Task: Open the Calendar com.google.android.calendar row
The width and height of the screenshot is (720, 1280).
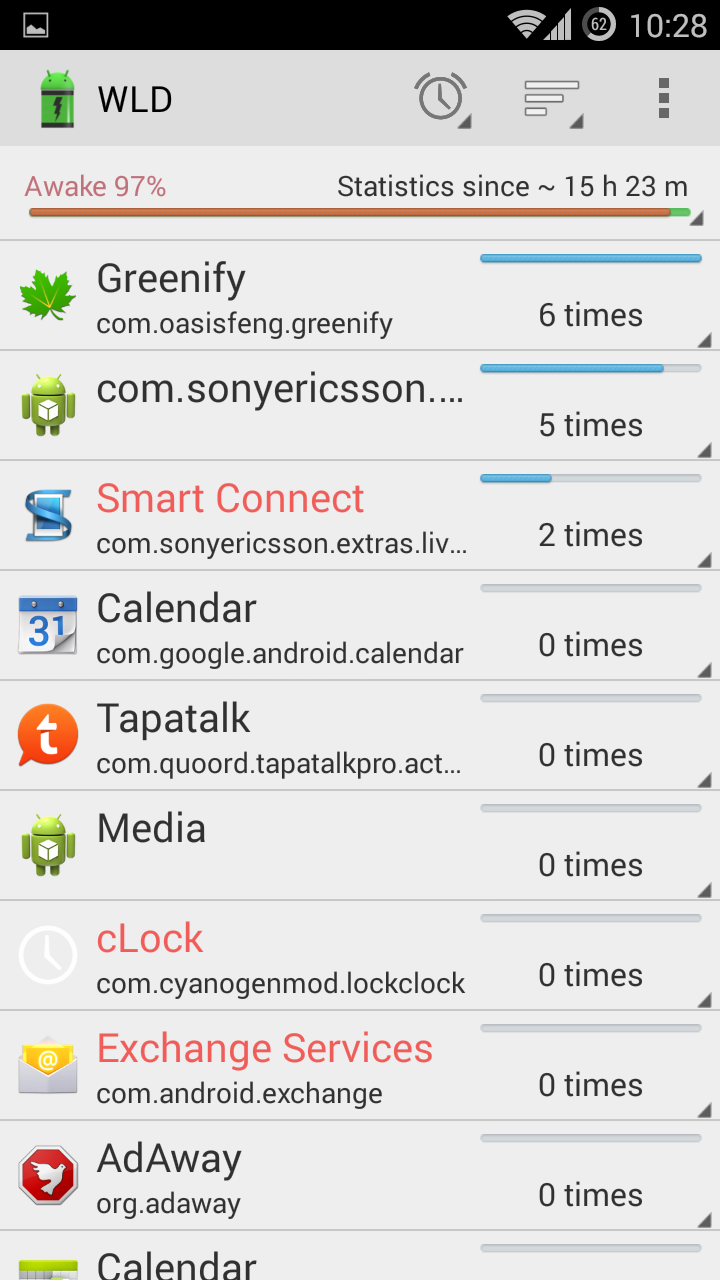Action: [x=360, y=626]
